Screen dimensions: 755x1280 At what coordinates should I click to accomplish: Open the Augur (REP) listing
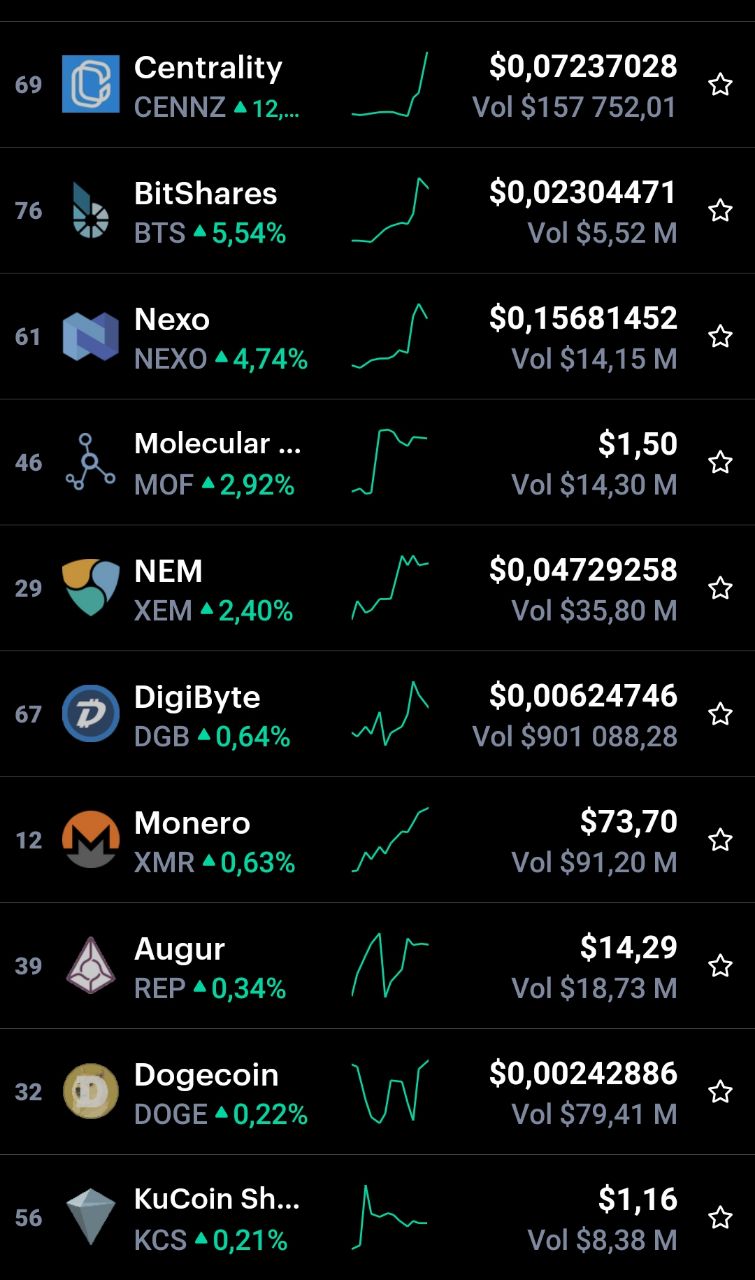point(377,967)
